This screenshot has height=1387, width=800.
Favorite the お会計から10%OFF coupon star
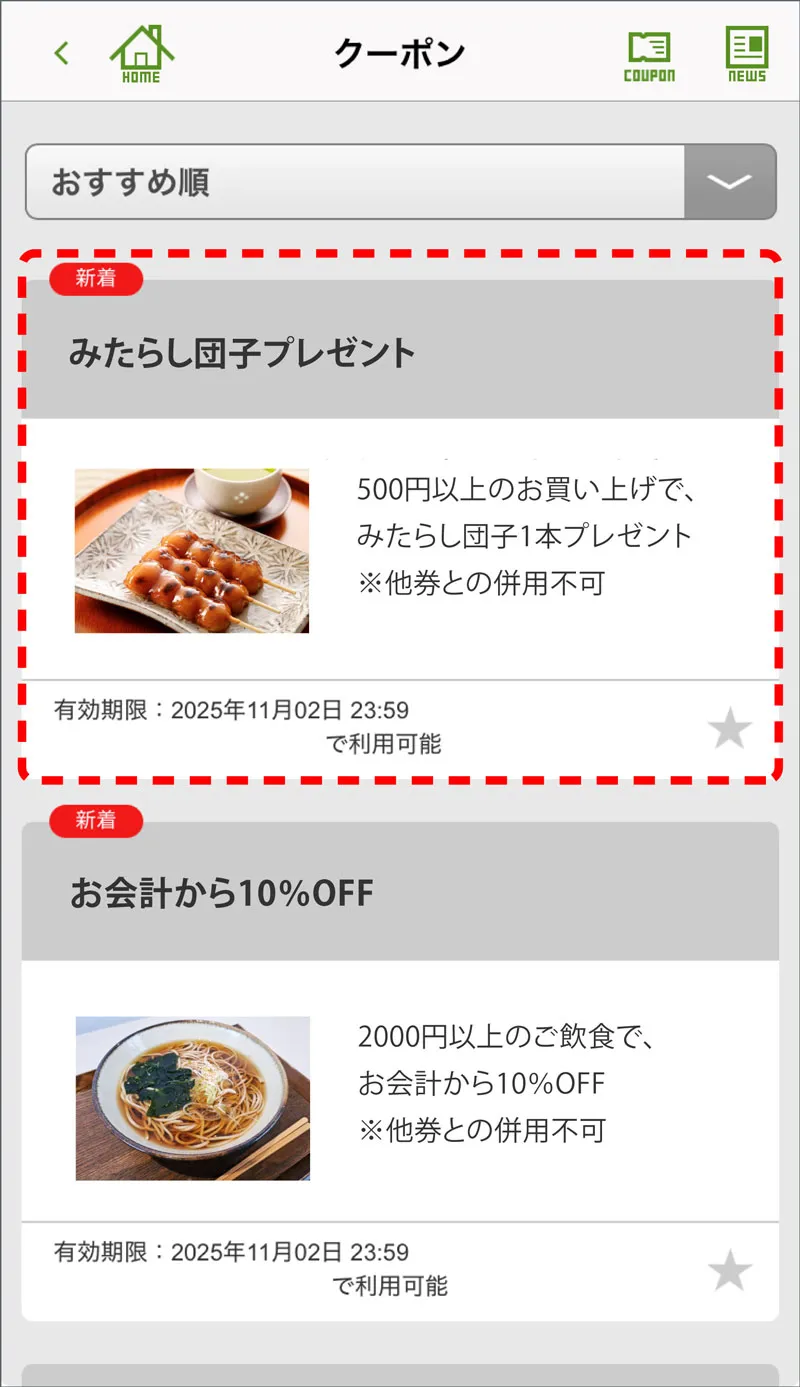730,1271
